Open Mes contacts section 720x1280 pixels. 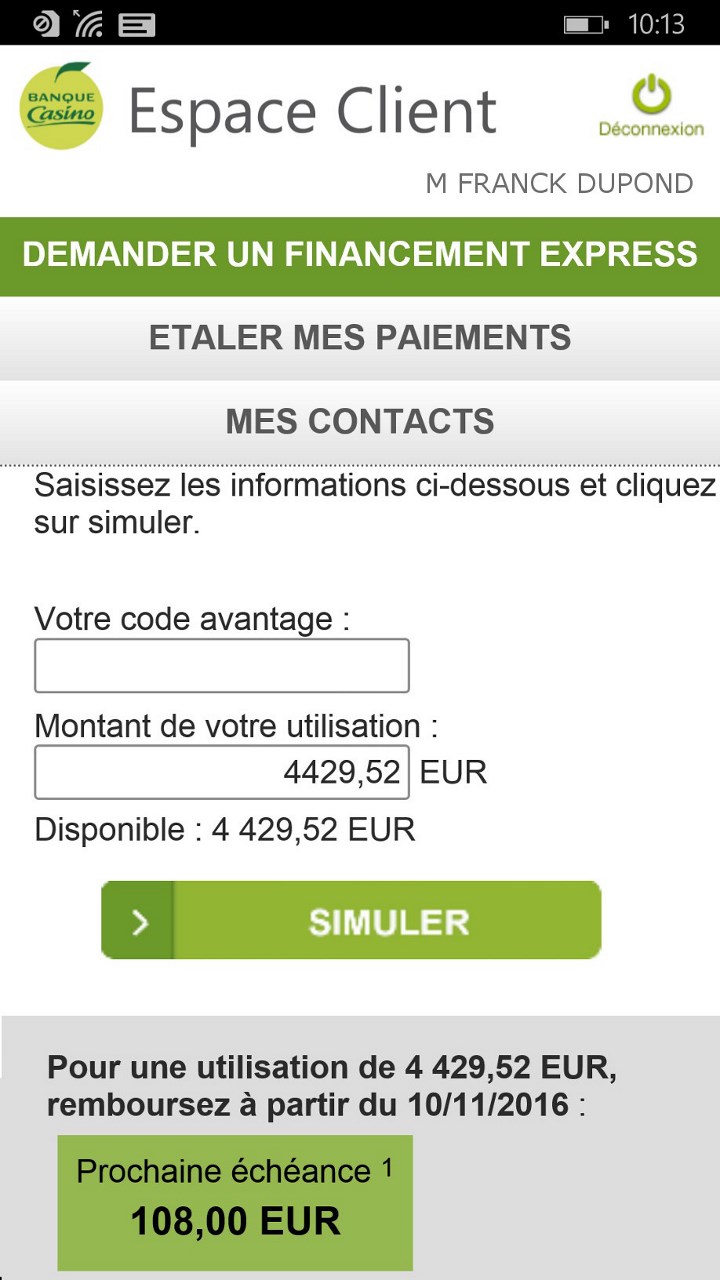point(360,422)
